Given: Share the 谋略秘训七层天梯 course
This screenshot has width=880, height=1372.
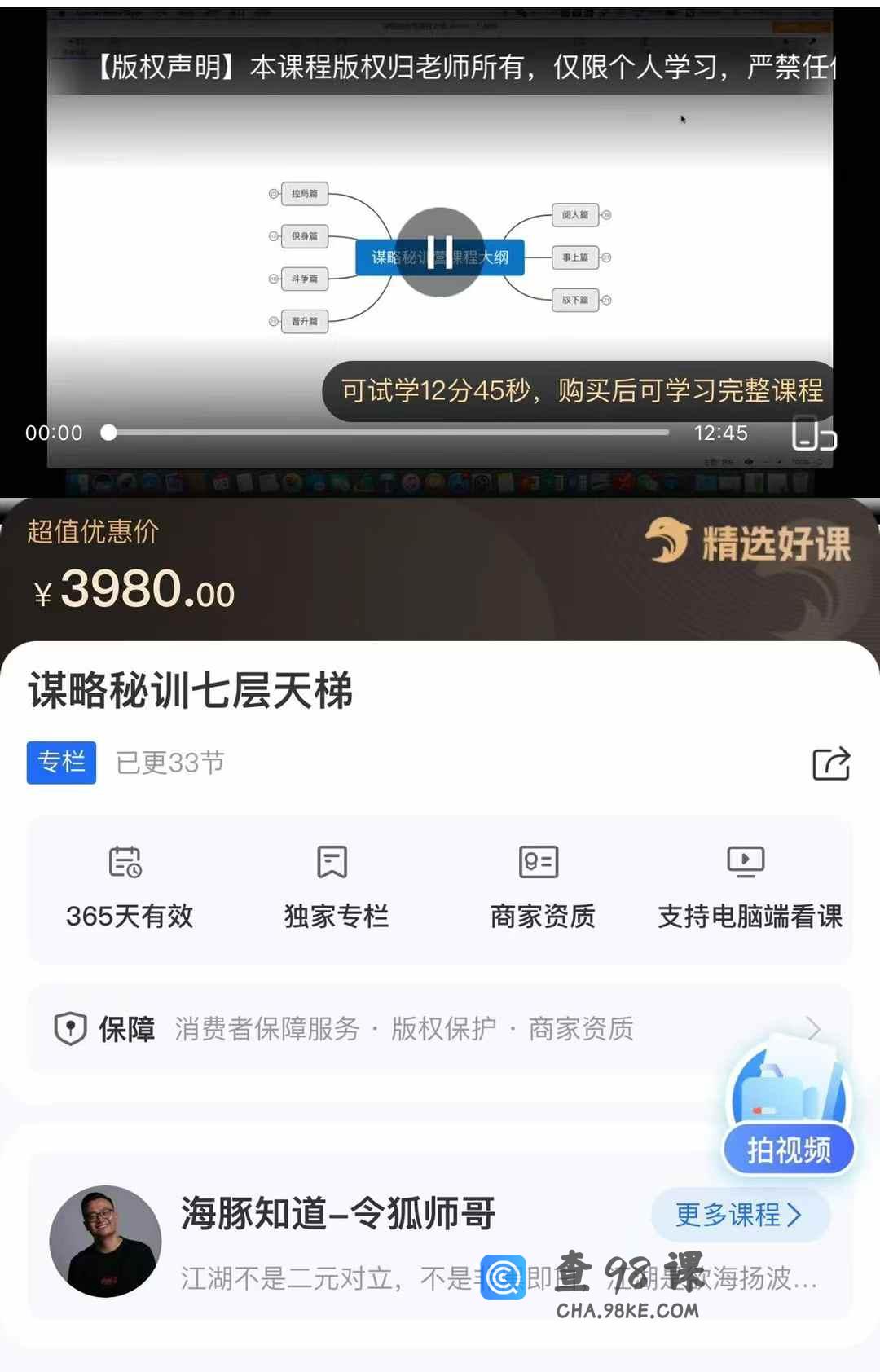Looking at the screenshot, I should [830, 763].
